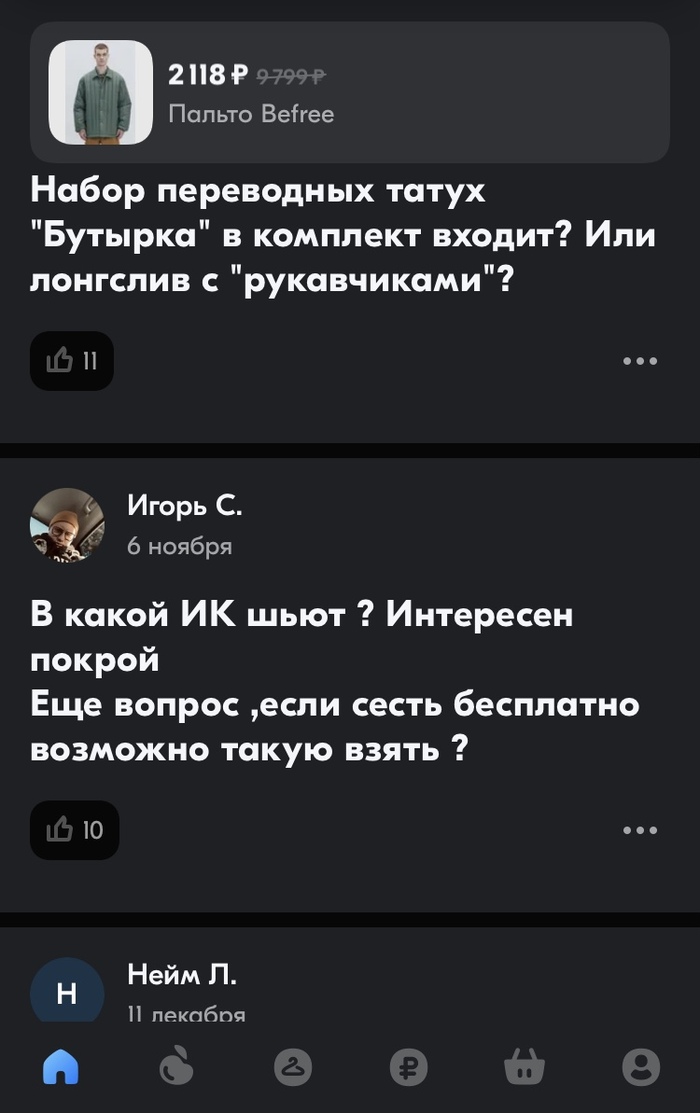
Task: Like the review about переводных татух
Action: pyautogui.click(x=71, y=361)
